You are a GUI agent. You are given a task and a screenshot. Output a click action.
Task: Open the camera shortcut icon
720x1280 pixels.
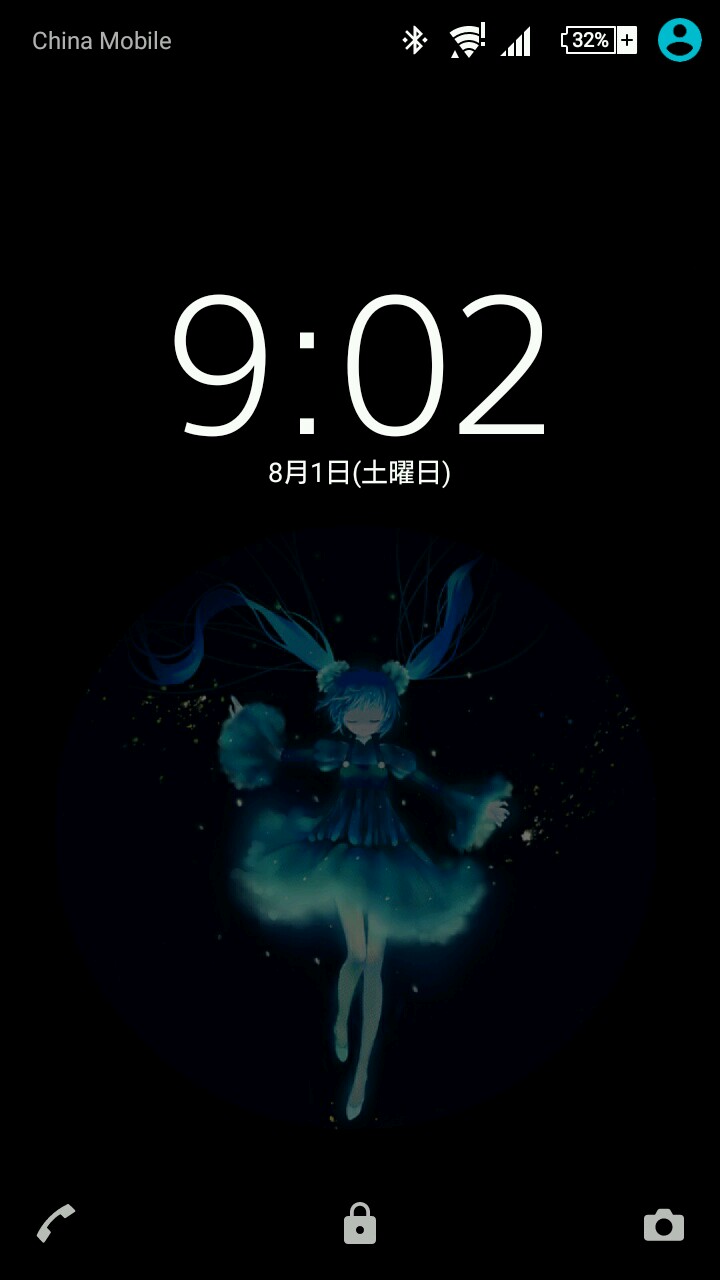(x=664, y=1225)
